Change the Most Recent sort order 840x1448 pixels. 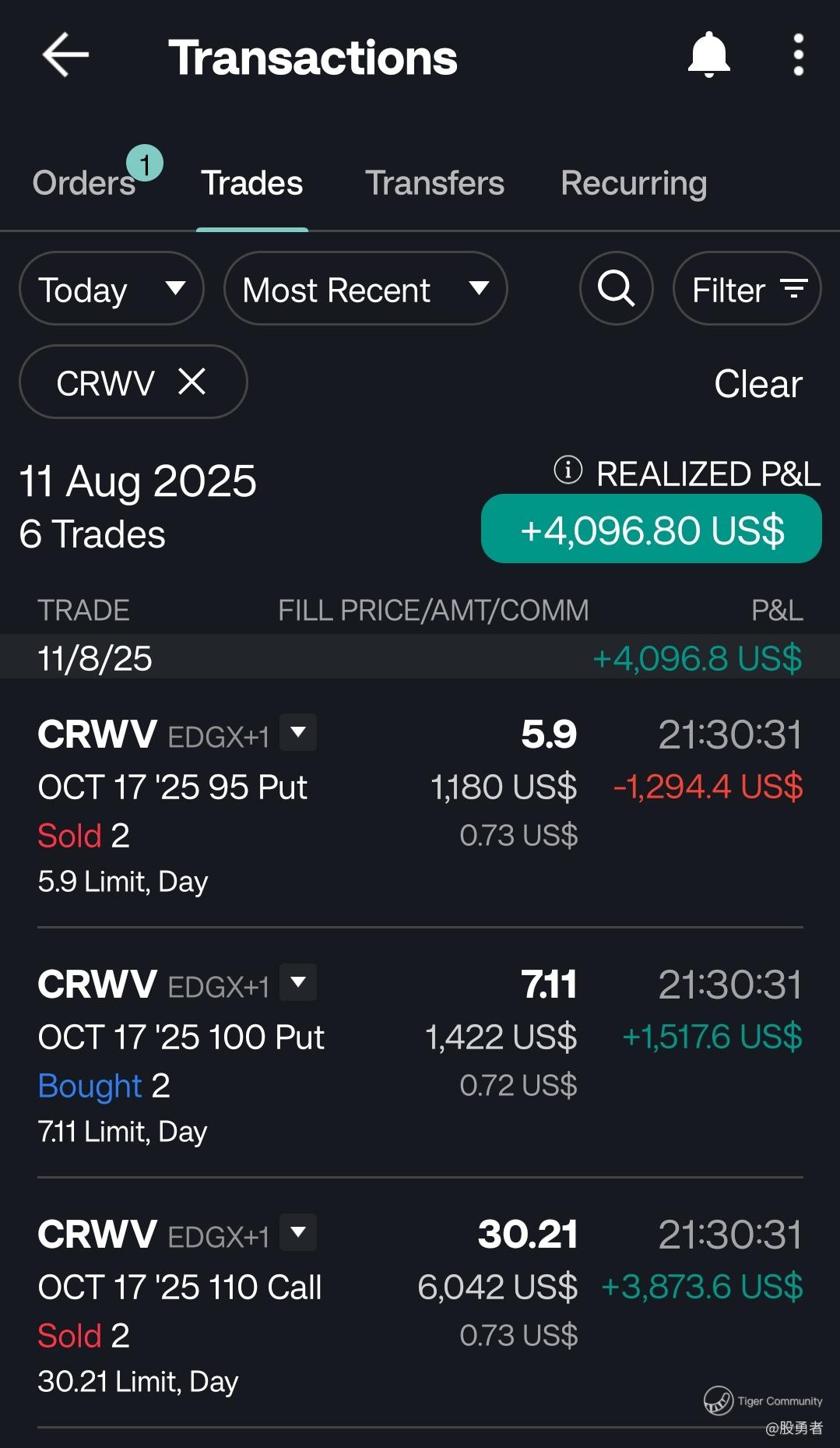tap(365, 289)
